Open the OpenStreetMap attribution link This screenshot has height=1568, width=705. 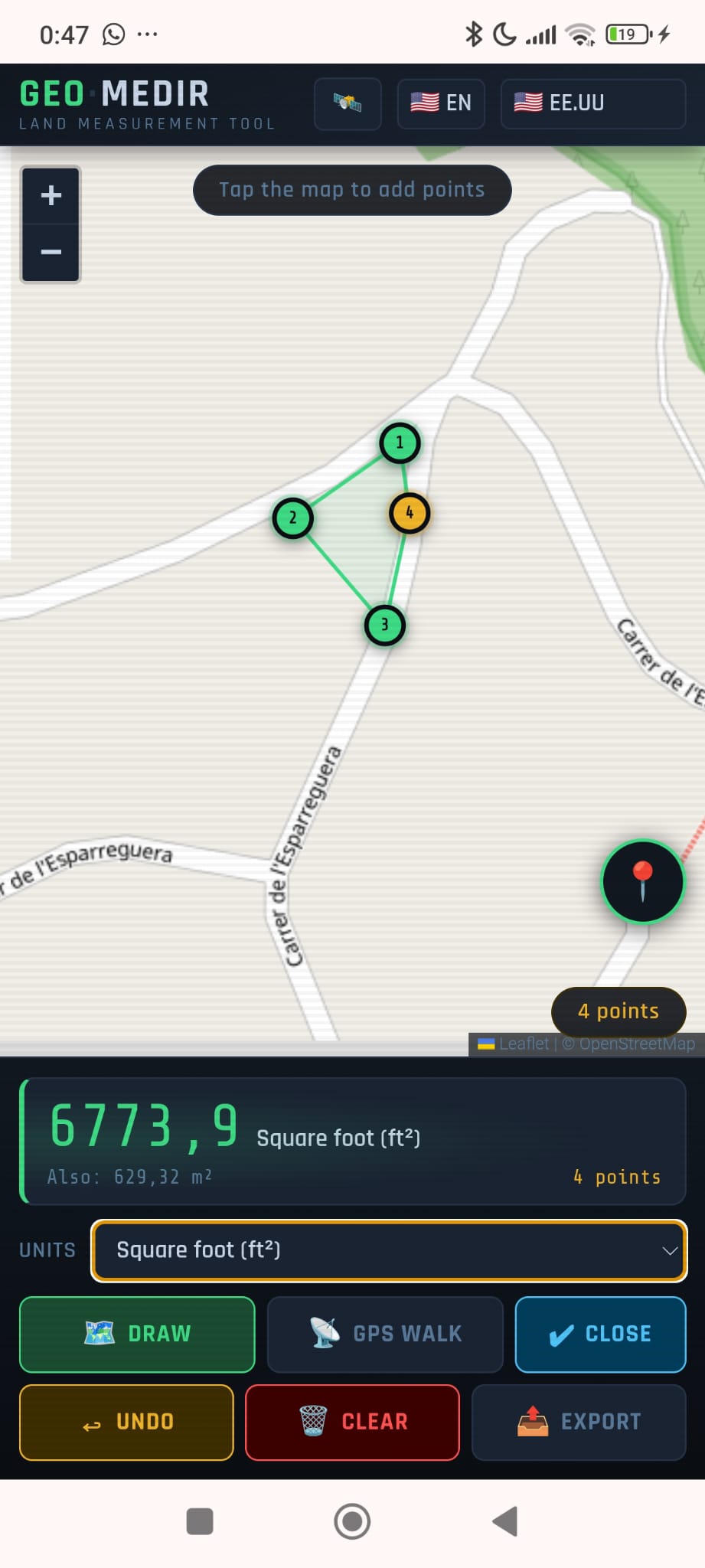pos(637,1044)
